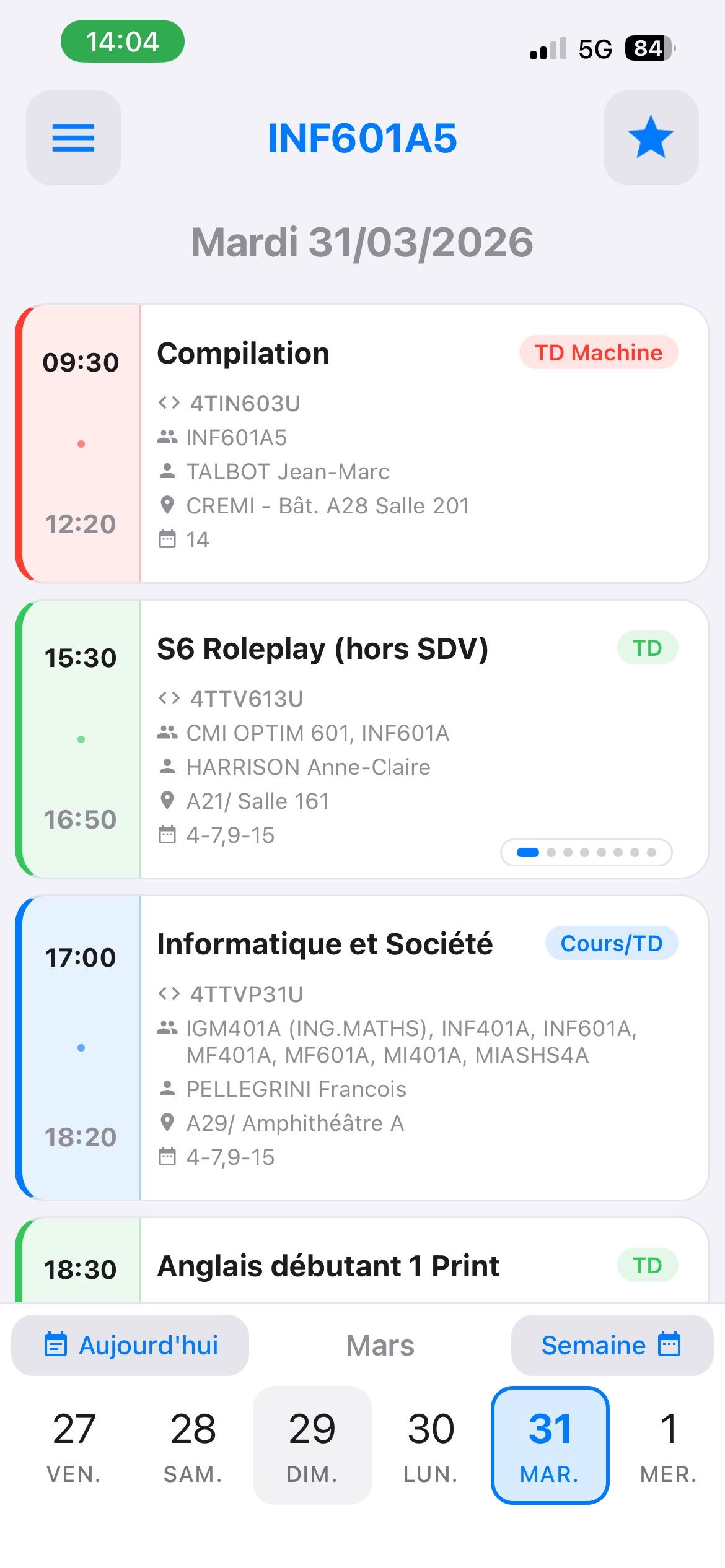Image resolution: width=725 pixels, height=1568 pixels.
Task: Select Saturday 28 in the date strip
Action: pos(193,1445)
